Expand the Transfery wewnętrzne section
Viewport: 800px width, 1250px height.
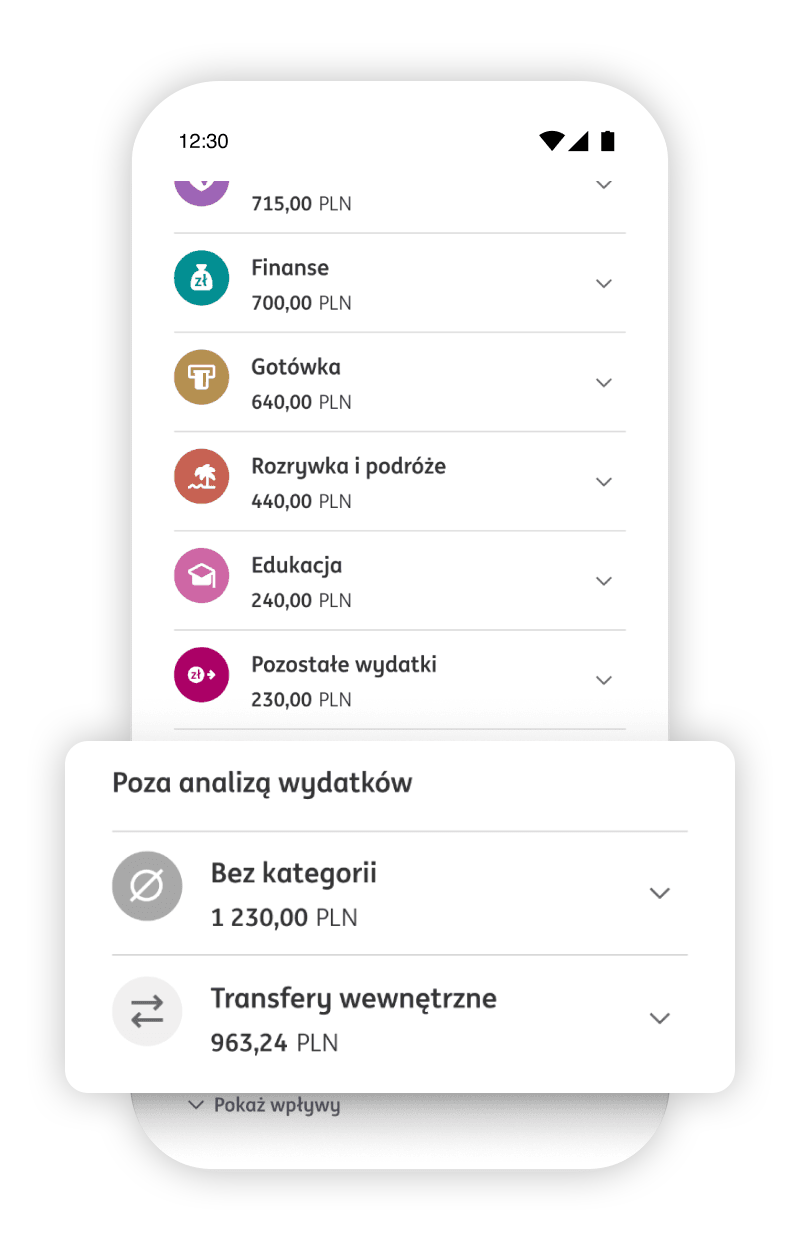[660, 1018]
